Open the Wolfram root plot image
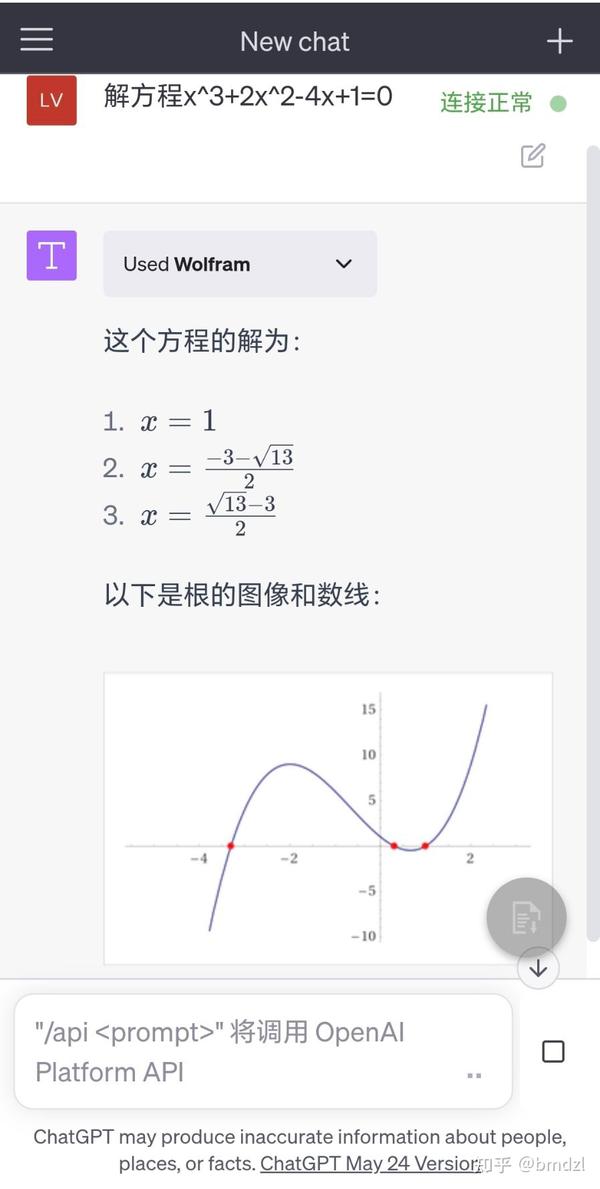The width and height of the screenshot is (600, 1189). click(x=328, y=818)
